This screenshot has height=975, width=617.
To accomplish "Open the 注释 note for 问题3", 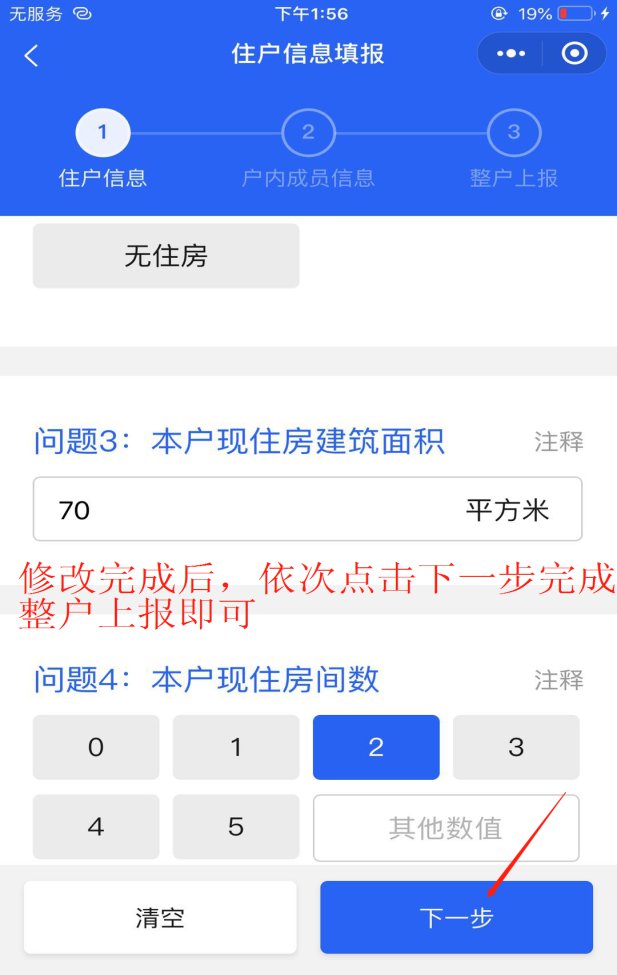I will (558, 442).
